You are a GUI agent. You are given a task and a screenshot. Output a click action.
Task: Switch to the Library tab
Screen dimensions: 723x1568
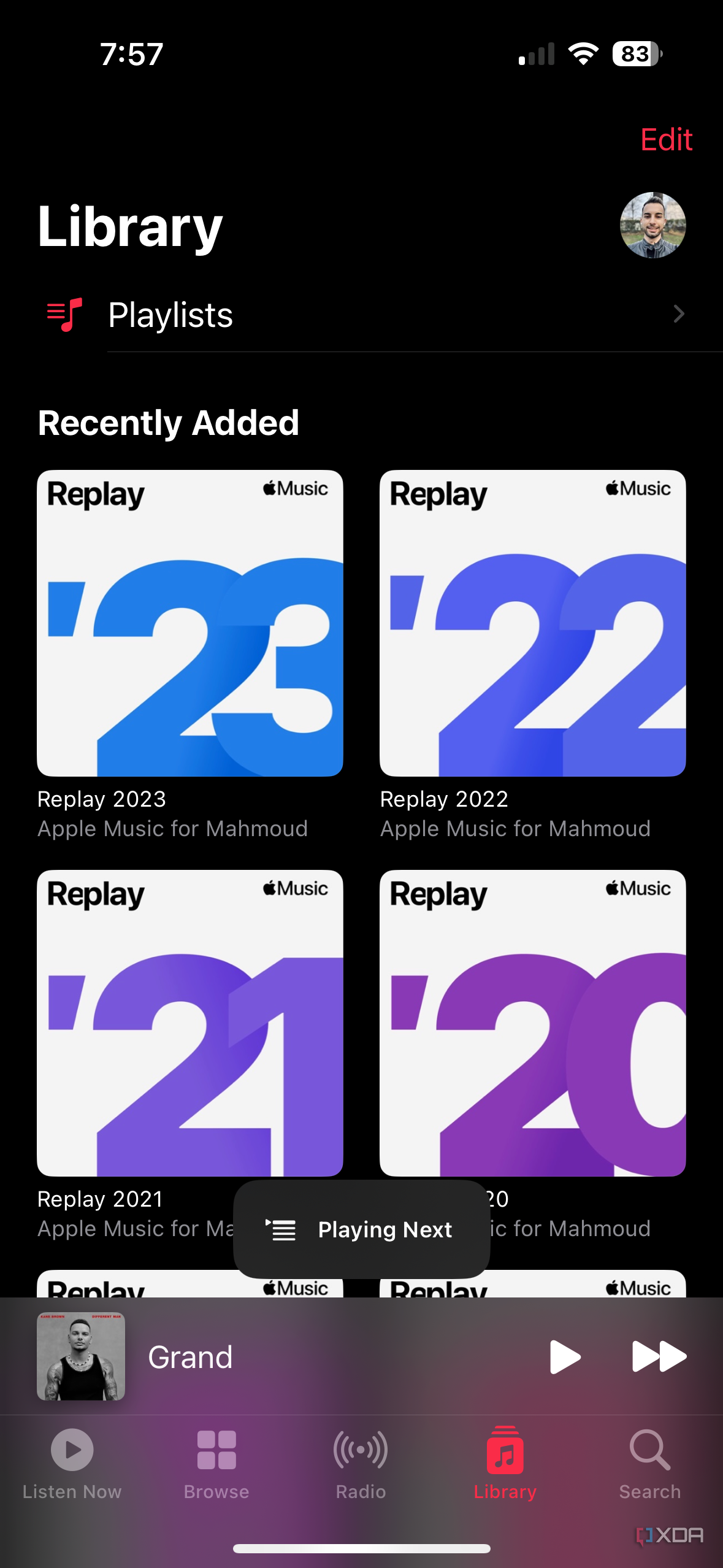pos(505,1463)
